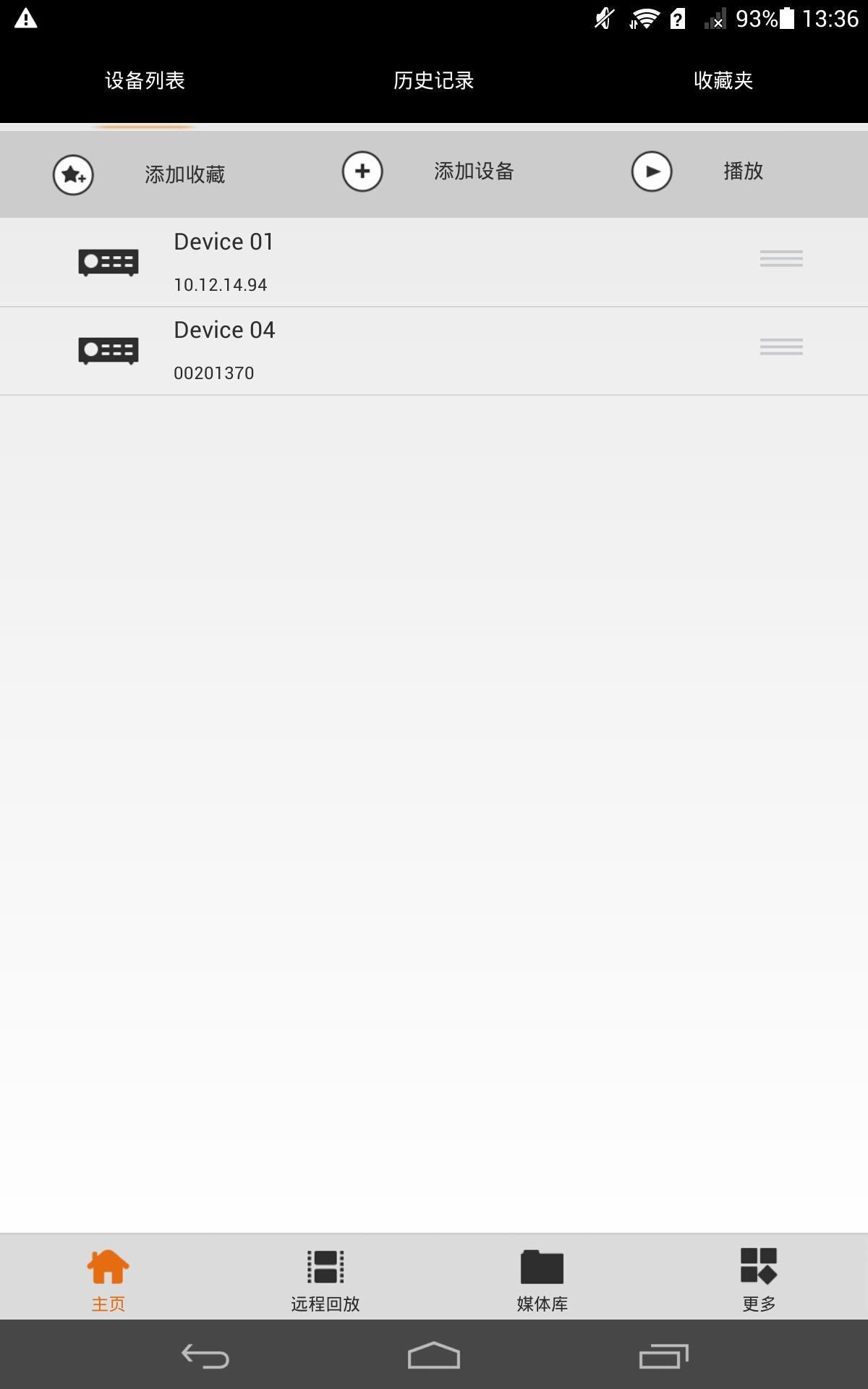868x1389 pixels.
Task: Switch to the 历史记录 history tab
Action: pyautogui.click(x=433, y=81)
